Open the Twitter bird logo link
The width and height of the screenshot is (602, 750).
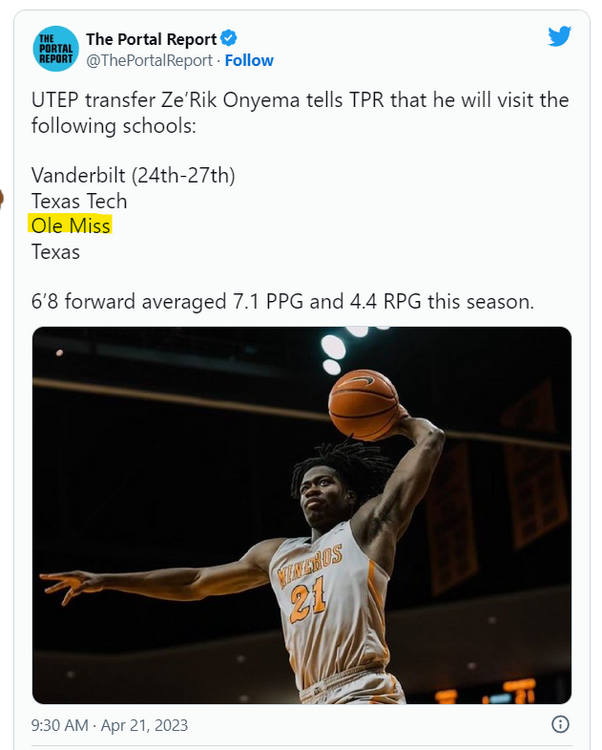coord(559,38)
